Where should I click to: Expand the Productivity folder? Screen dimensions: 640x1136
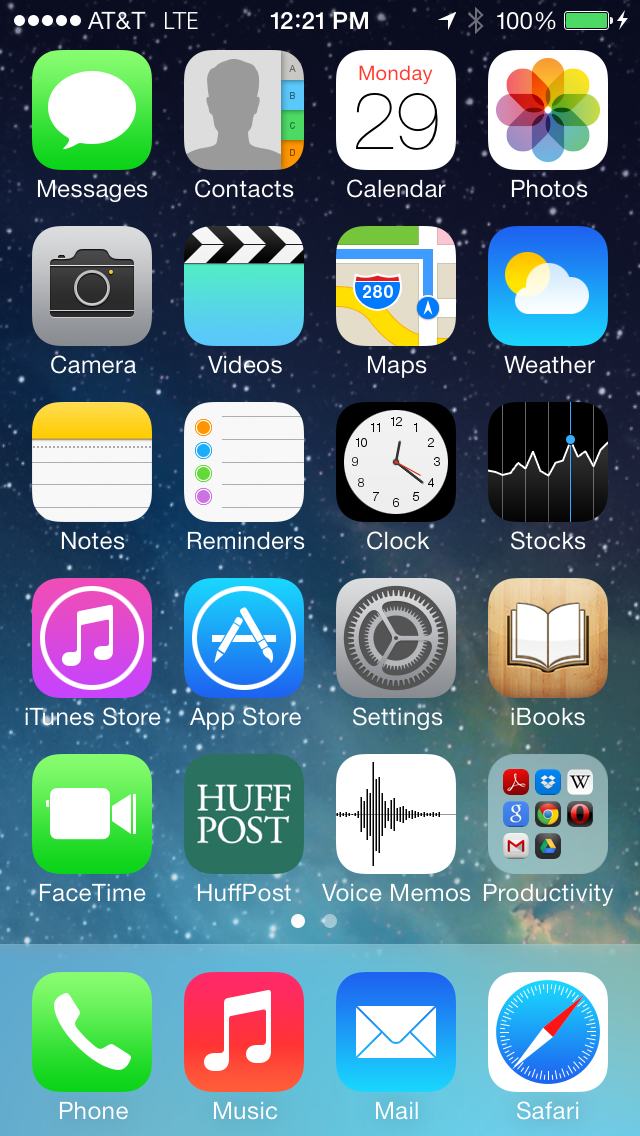548,814
